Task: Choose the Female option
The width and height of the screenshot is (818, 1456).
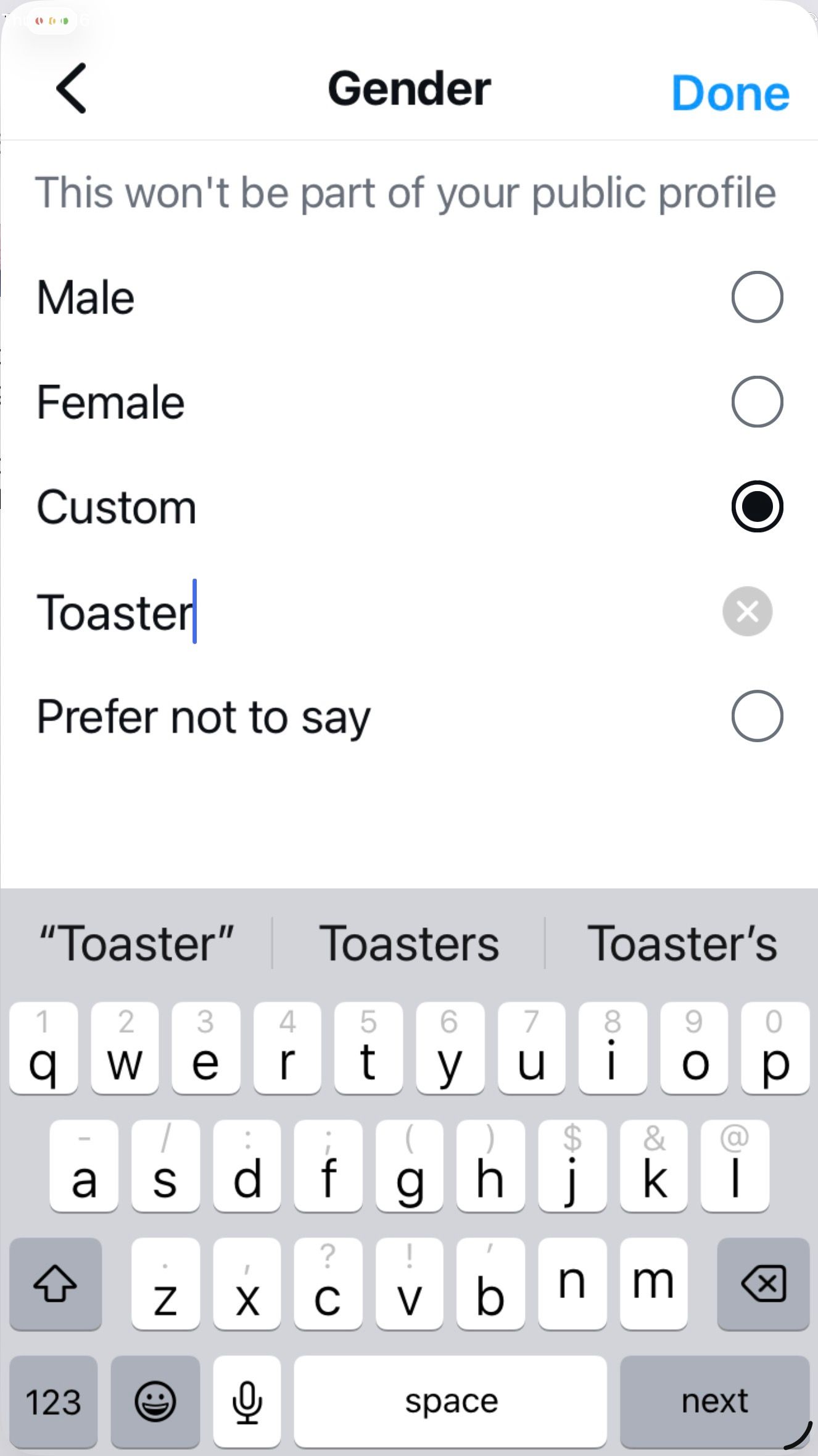Action: (x=757, y=402)
